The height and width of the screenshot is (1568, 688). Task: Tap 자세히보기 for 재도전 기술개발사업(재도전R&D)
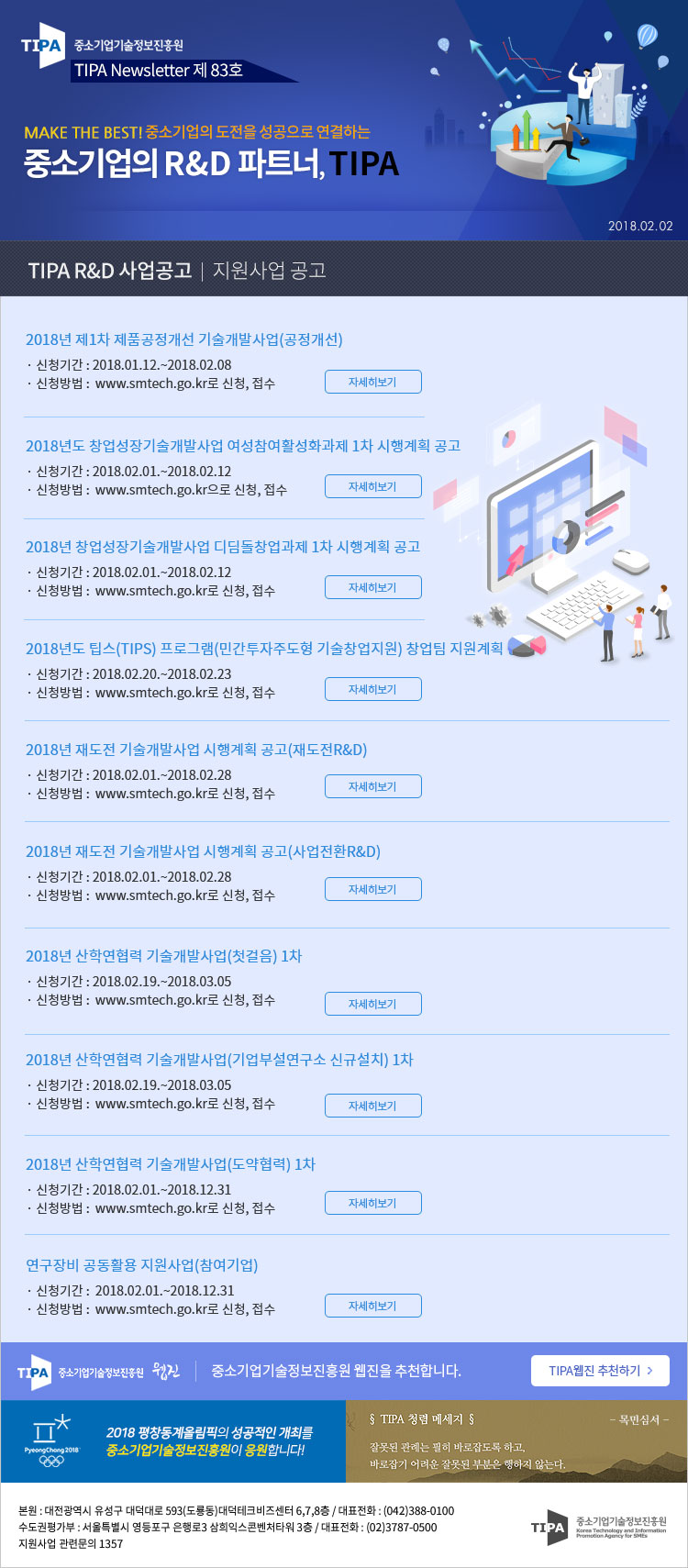pos(372,786)
